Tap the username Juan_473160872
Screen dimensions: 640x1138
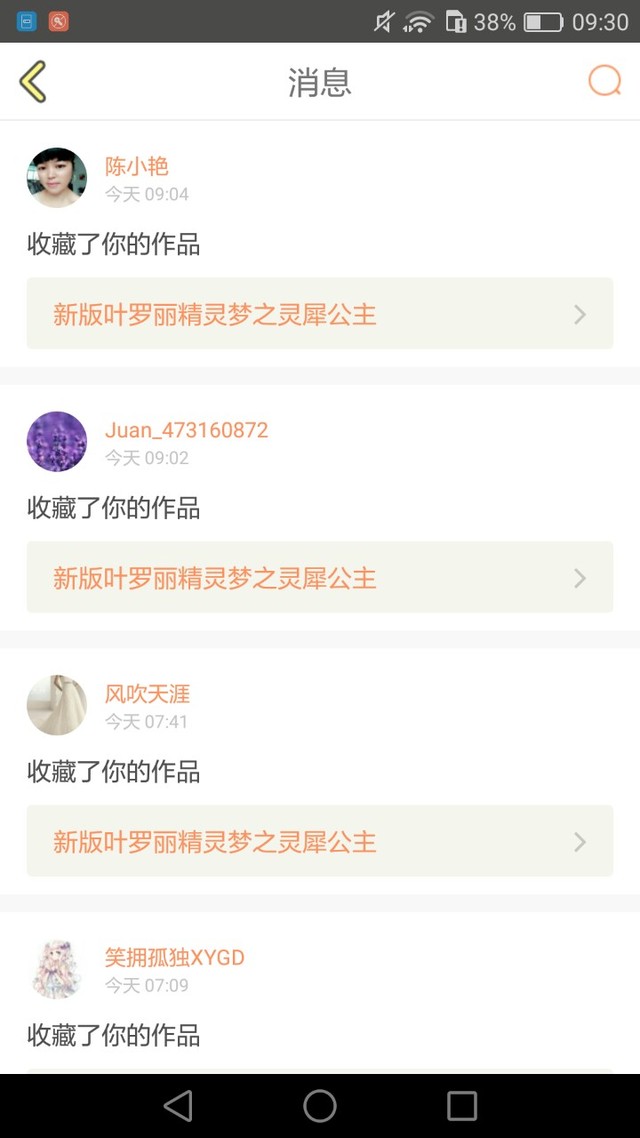186,430
